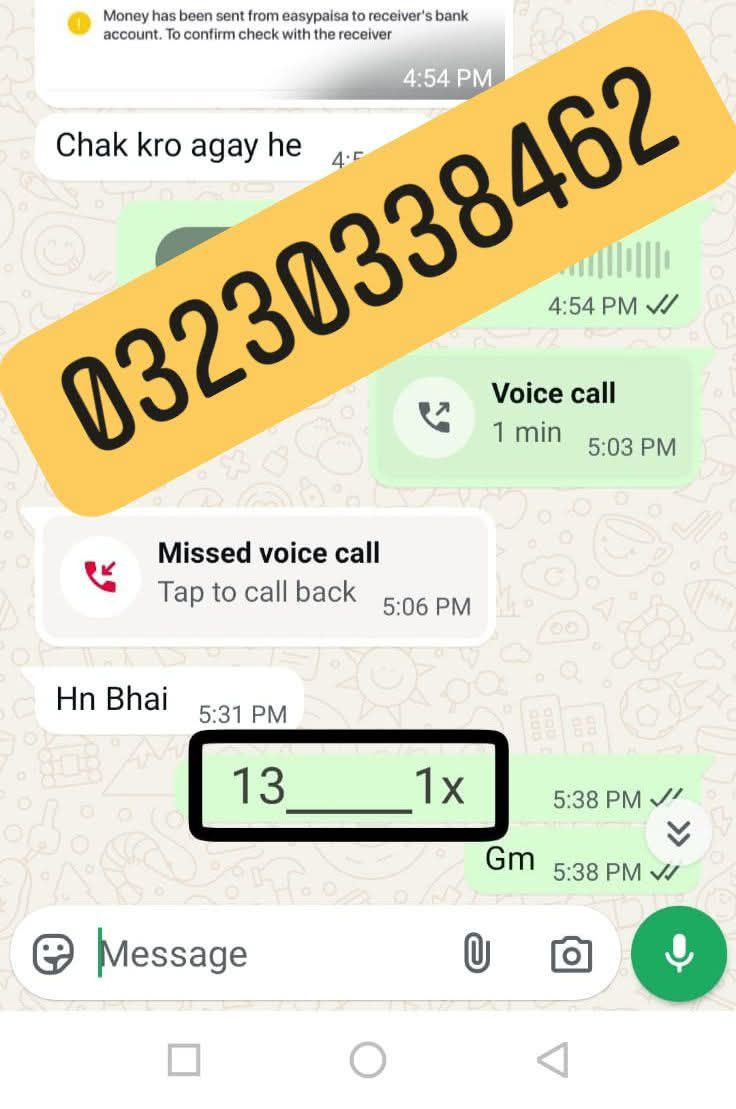The width and height of the screenshot is (736, 1109).
Task: Tap the green microphone record button
Action: 679,954
